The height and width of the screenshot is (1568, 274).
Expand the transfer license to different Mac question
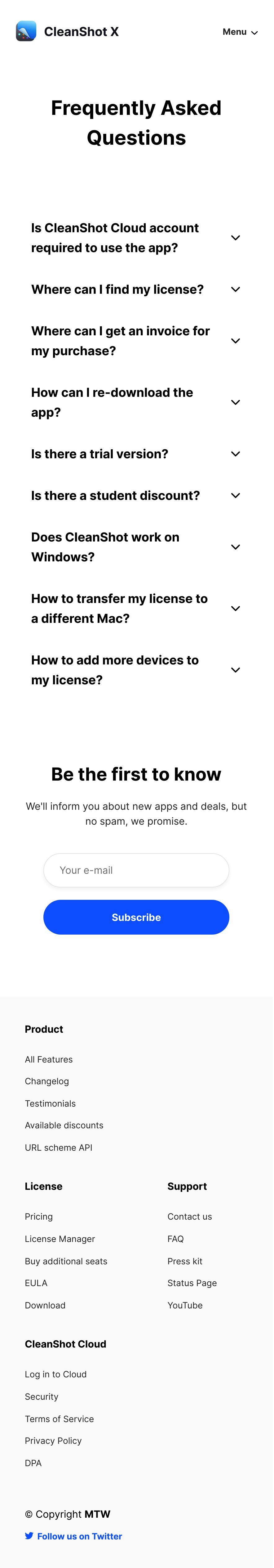point(136,609)
